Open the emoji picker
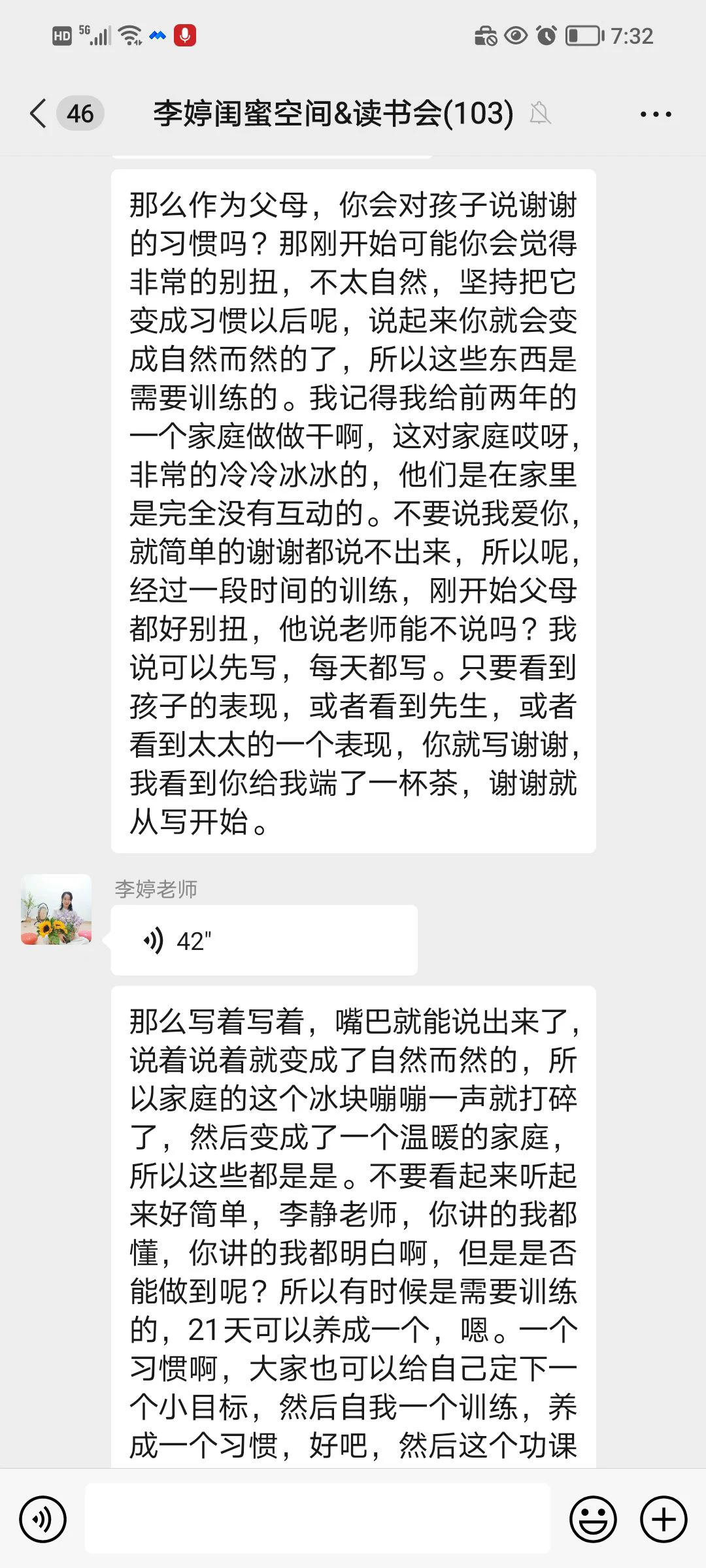The image size is (706, 1568). [593, 1520]
